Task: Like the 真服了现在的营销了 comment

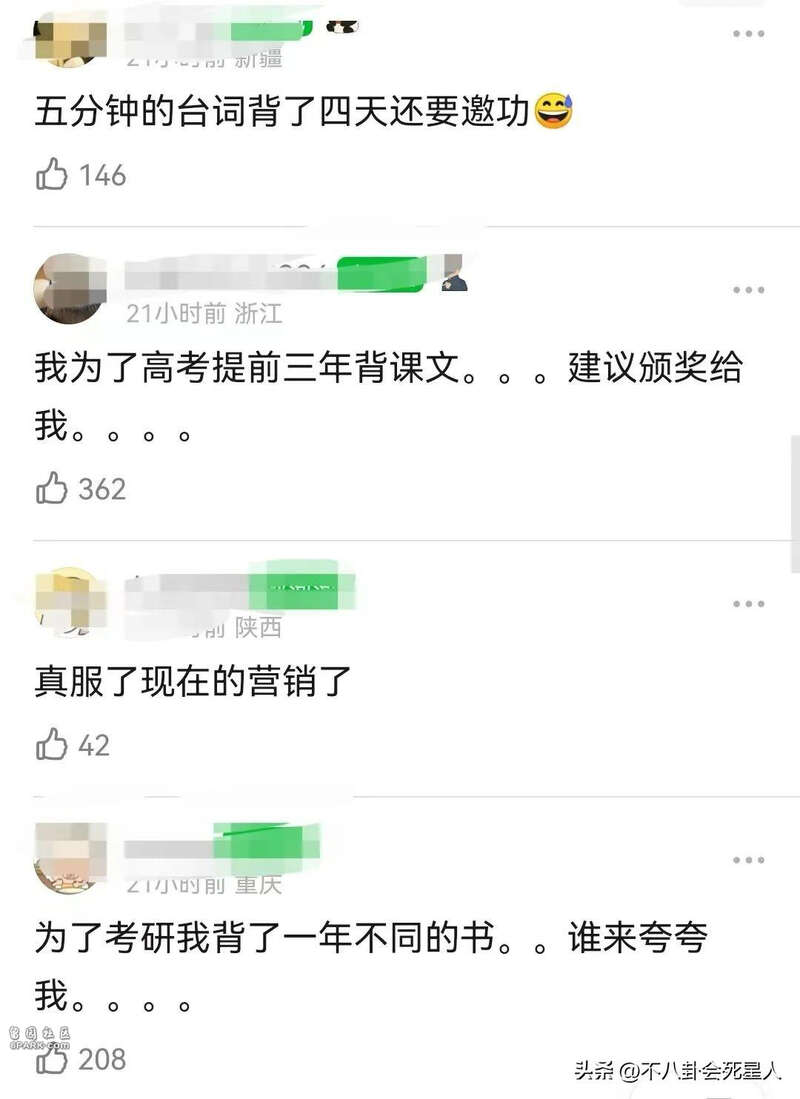Action: click(52, 745)
